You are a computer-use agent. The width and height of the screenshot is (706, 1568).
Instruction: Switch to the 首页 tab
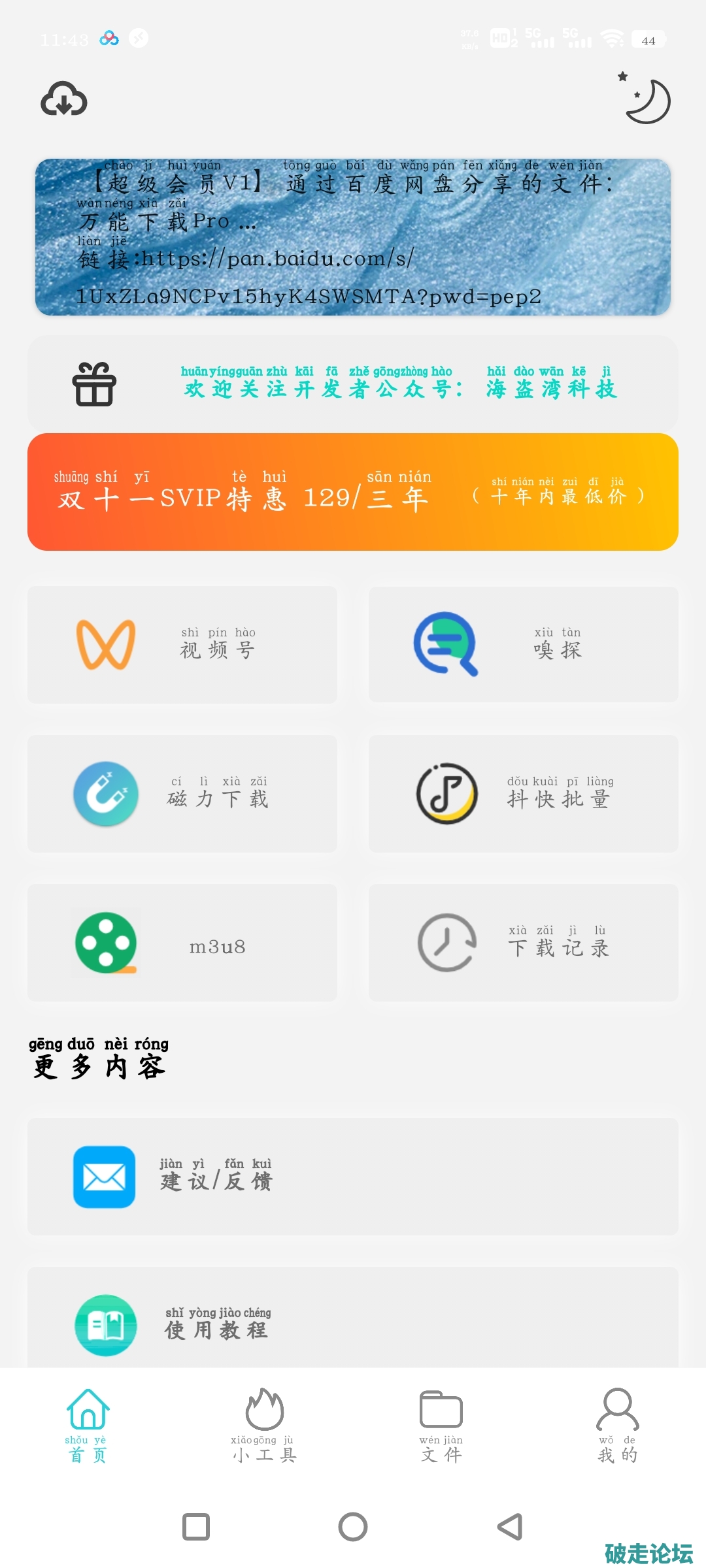tap(88, 1424)
